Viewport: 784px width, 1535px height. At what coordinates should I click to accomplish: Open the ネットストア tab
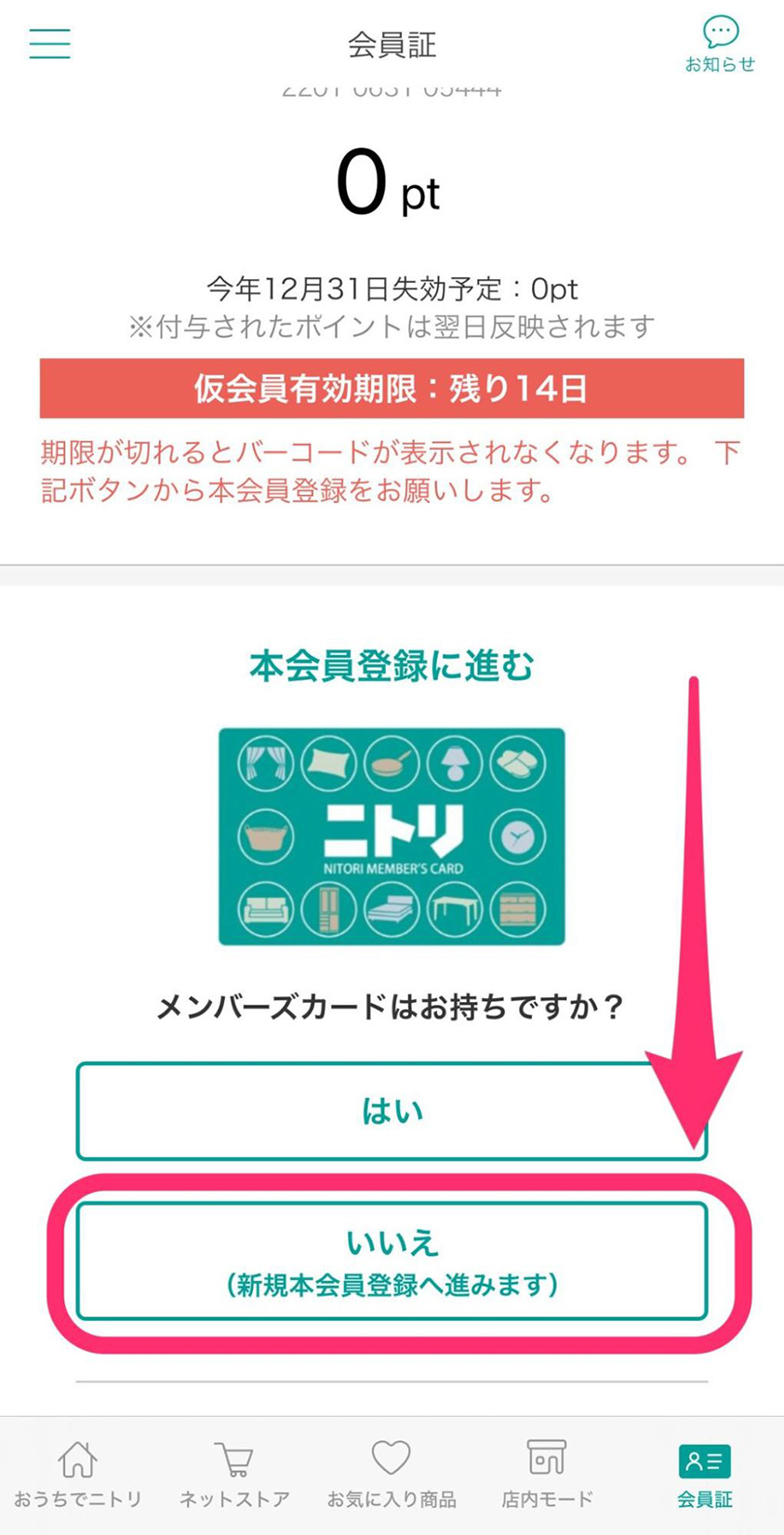tap(234, 1474)
